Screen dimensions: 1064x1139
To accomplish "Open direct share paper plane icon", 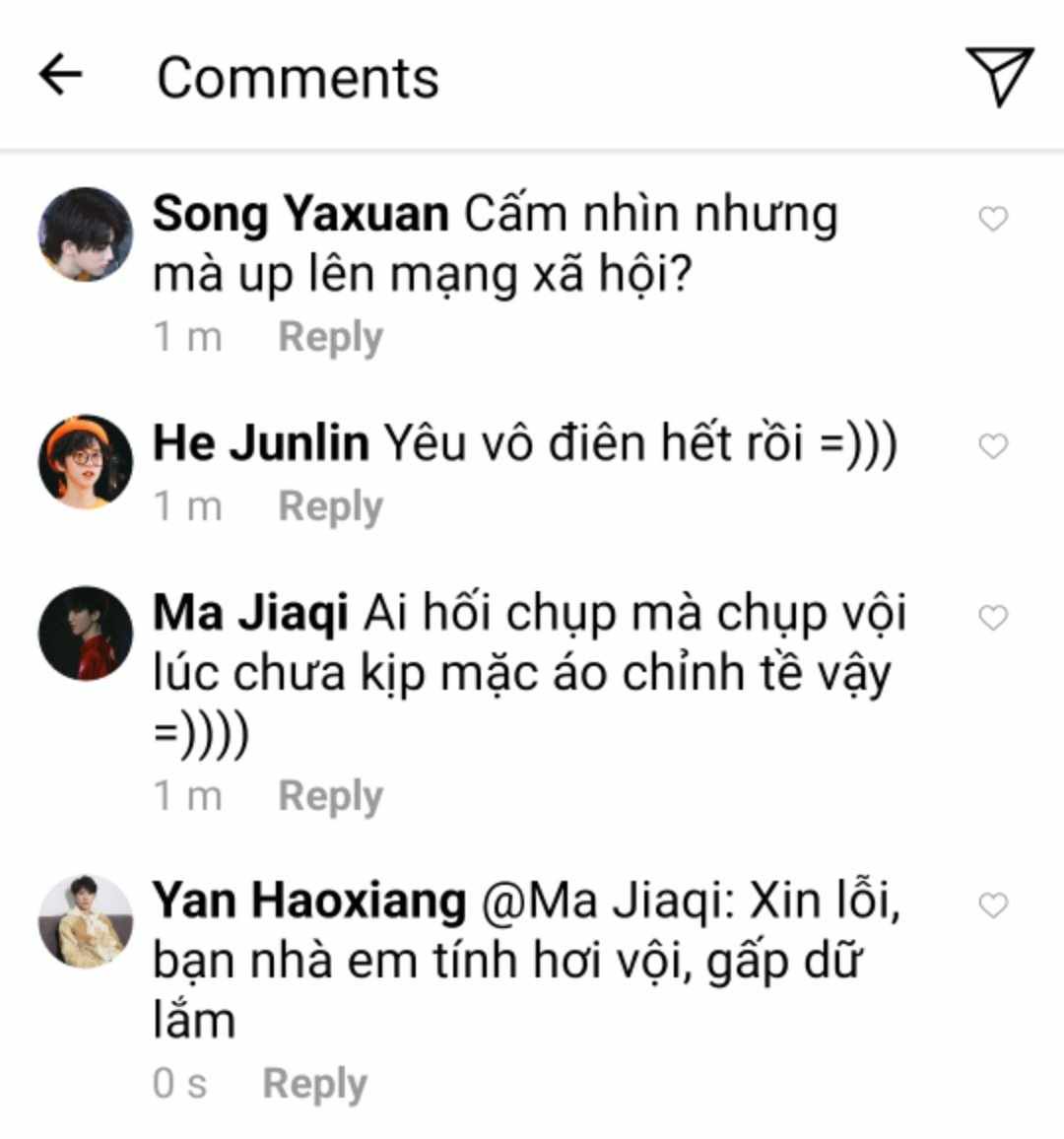I will [999, 76].
